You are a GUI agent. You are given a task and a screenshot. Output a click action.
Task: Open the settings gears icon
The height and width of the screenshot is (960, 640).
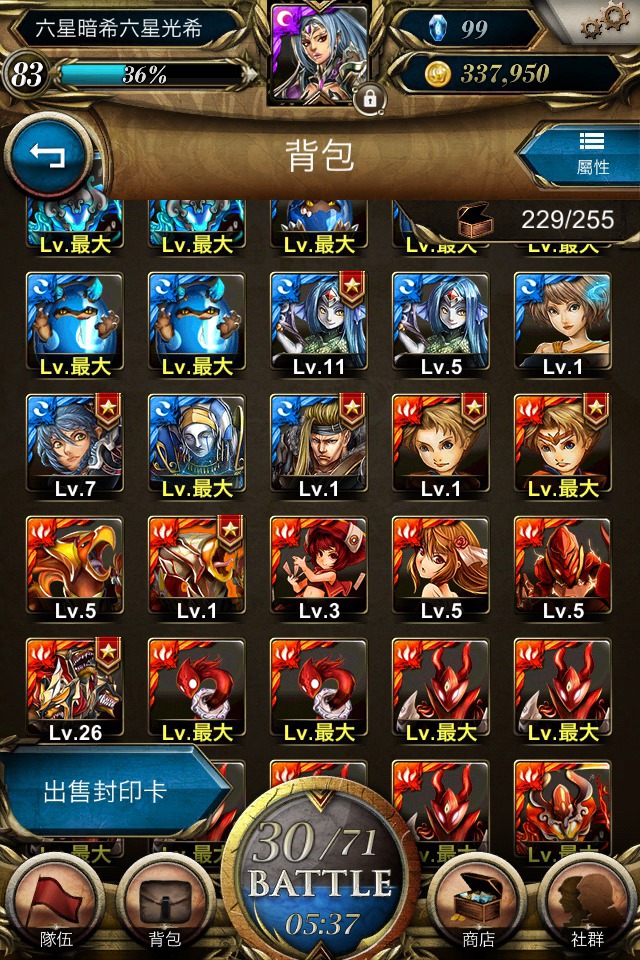(611, 18)
